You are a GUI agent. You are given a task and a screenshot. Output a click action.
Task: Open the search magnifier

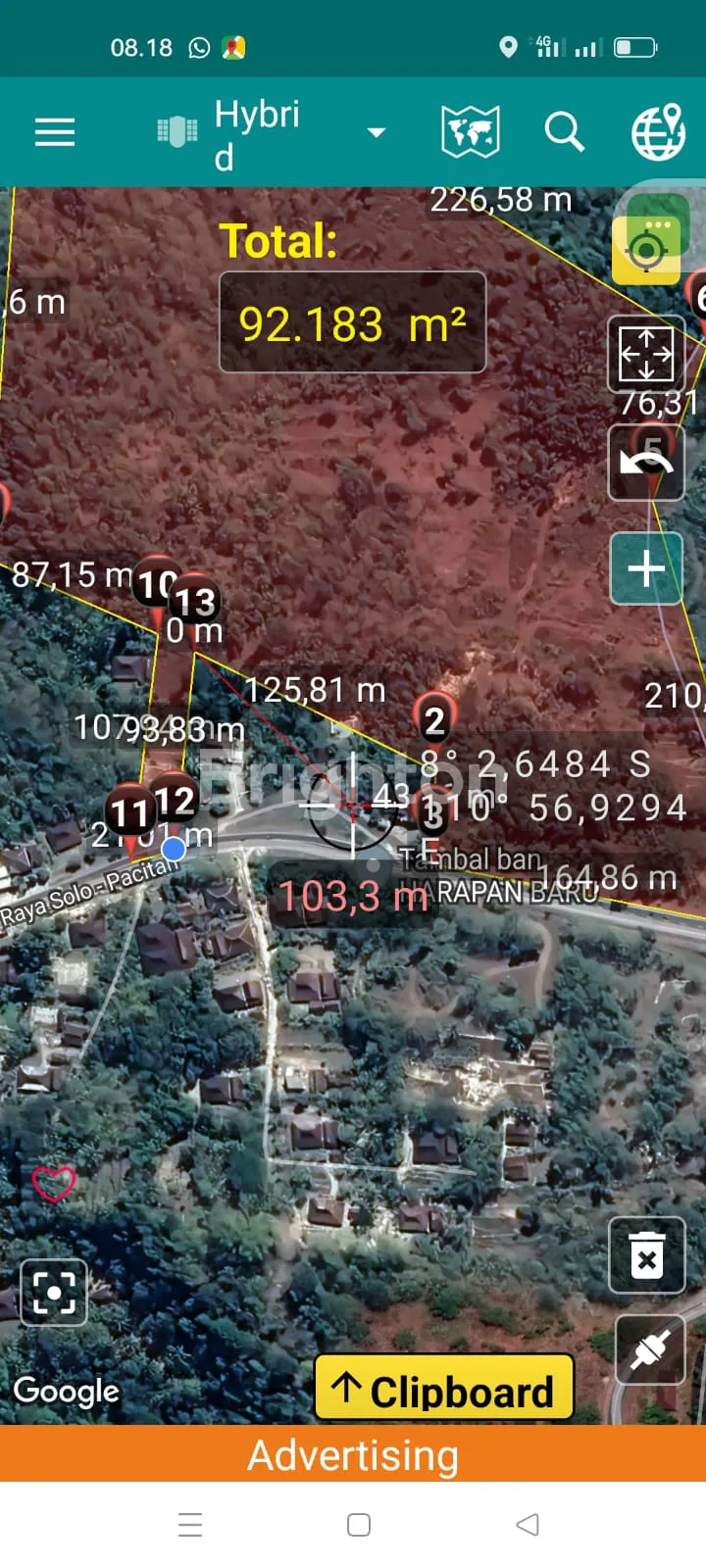click(x=564, y=131)
